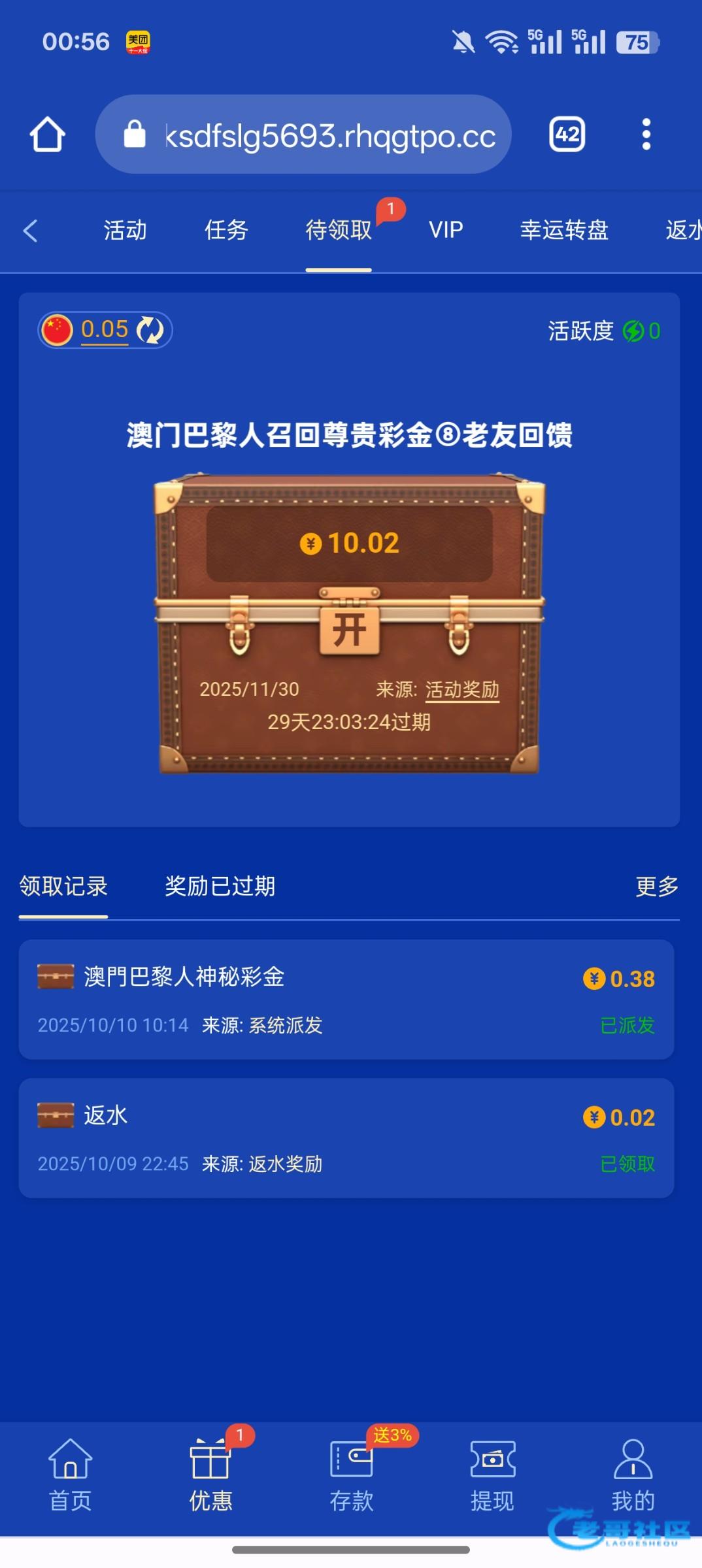Switch to the 奖励已过期 tab
The width and height of the screenshot is (702, 1568).
220,887
